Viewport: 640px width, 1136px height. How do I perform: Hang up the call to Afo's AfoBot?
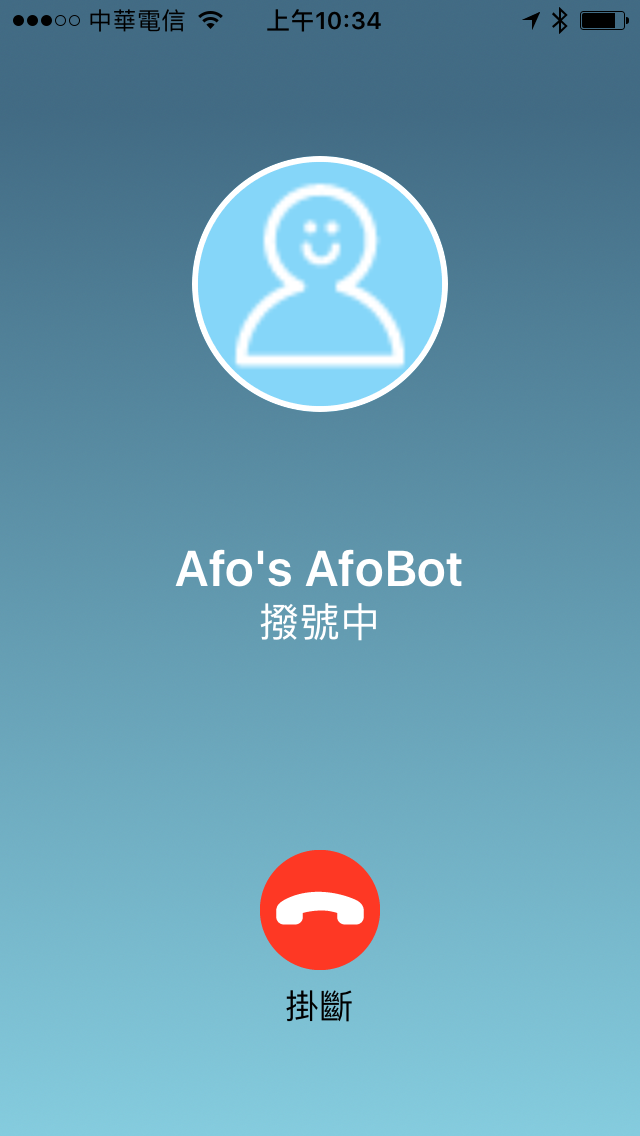(320, 910)
